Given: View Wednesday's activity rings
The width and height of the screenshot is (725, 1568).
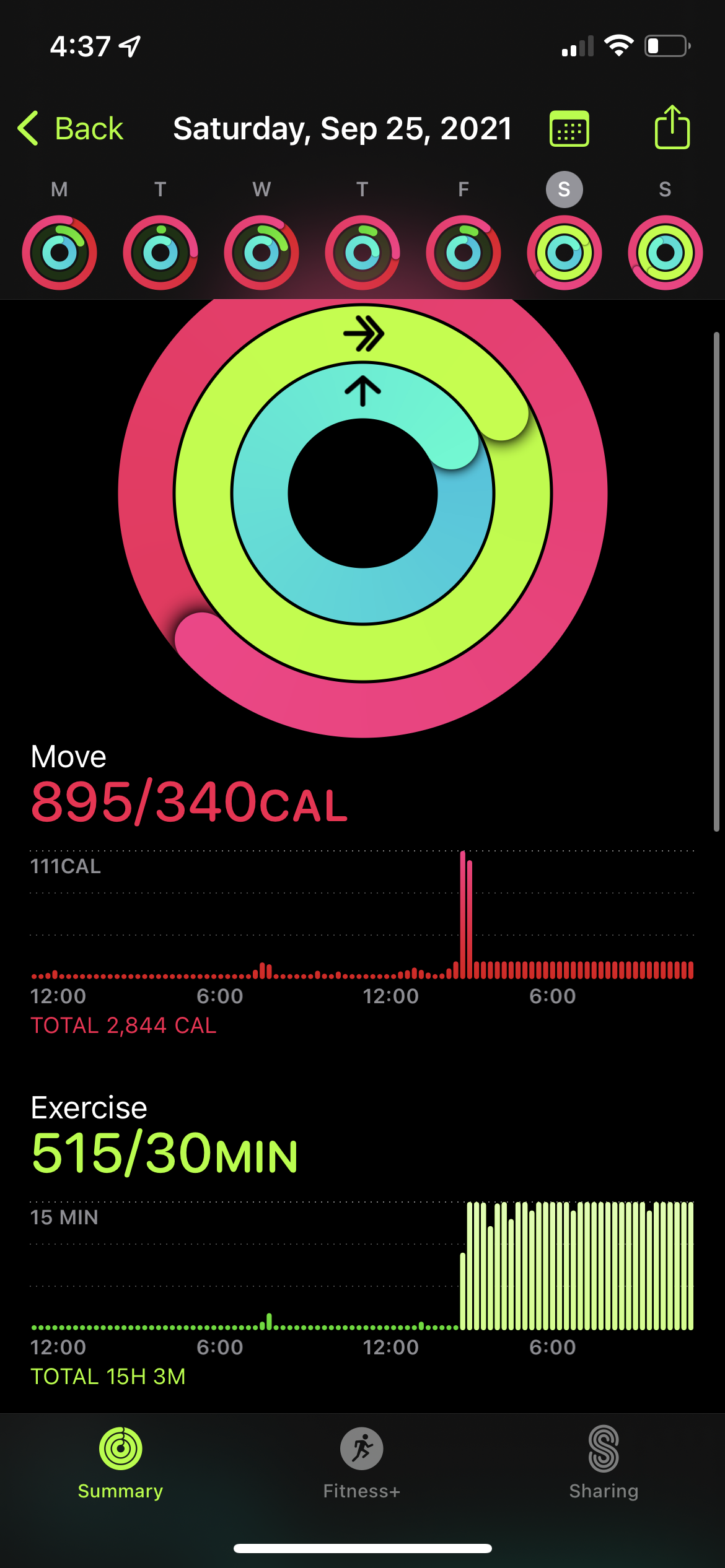Looking at the screenshot, I should [261, 252].
